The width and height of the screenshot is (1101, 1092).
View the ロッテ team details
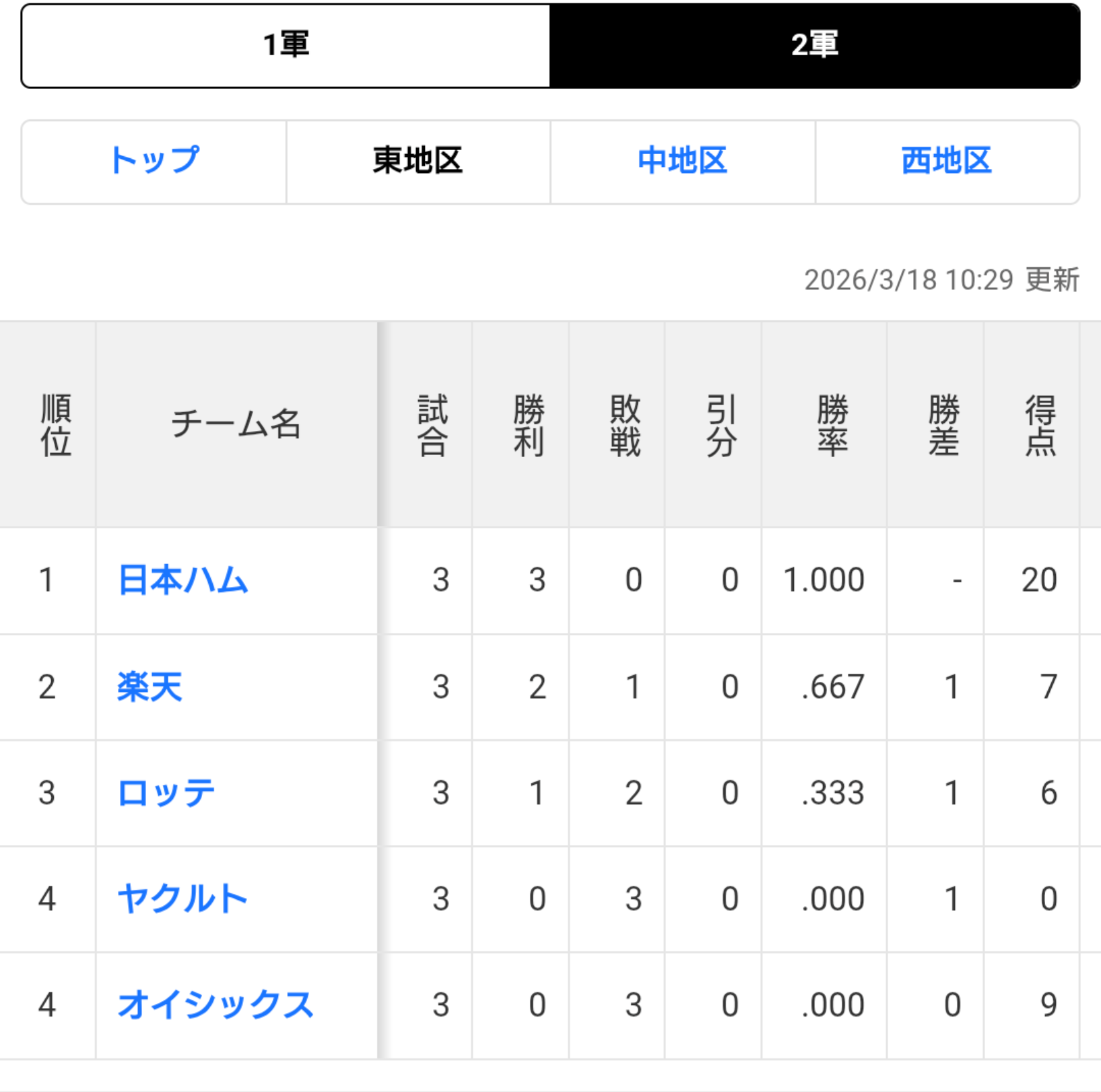166,792
